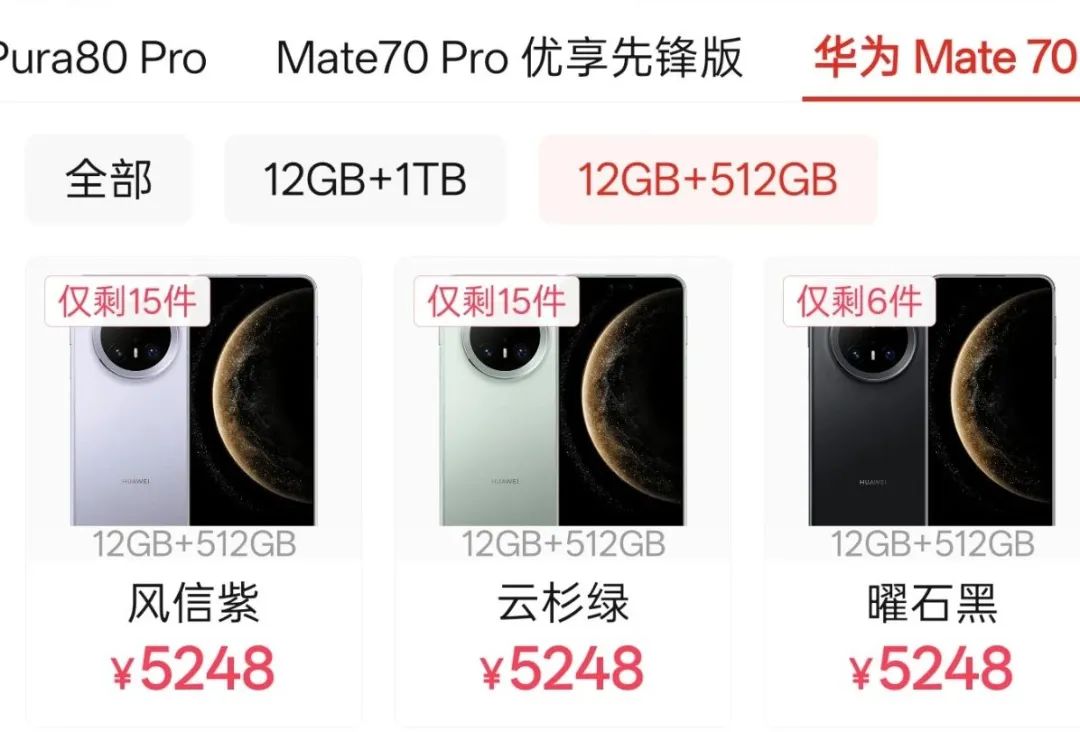Choose the 12GB+512GB storage chip
Viewport: 1080px width, 732px height.
tap(707, 180)
